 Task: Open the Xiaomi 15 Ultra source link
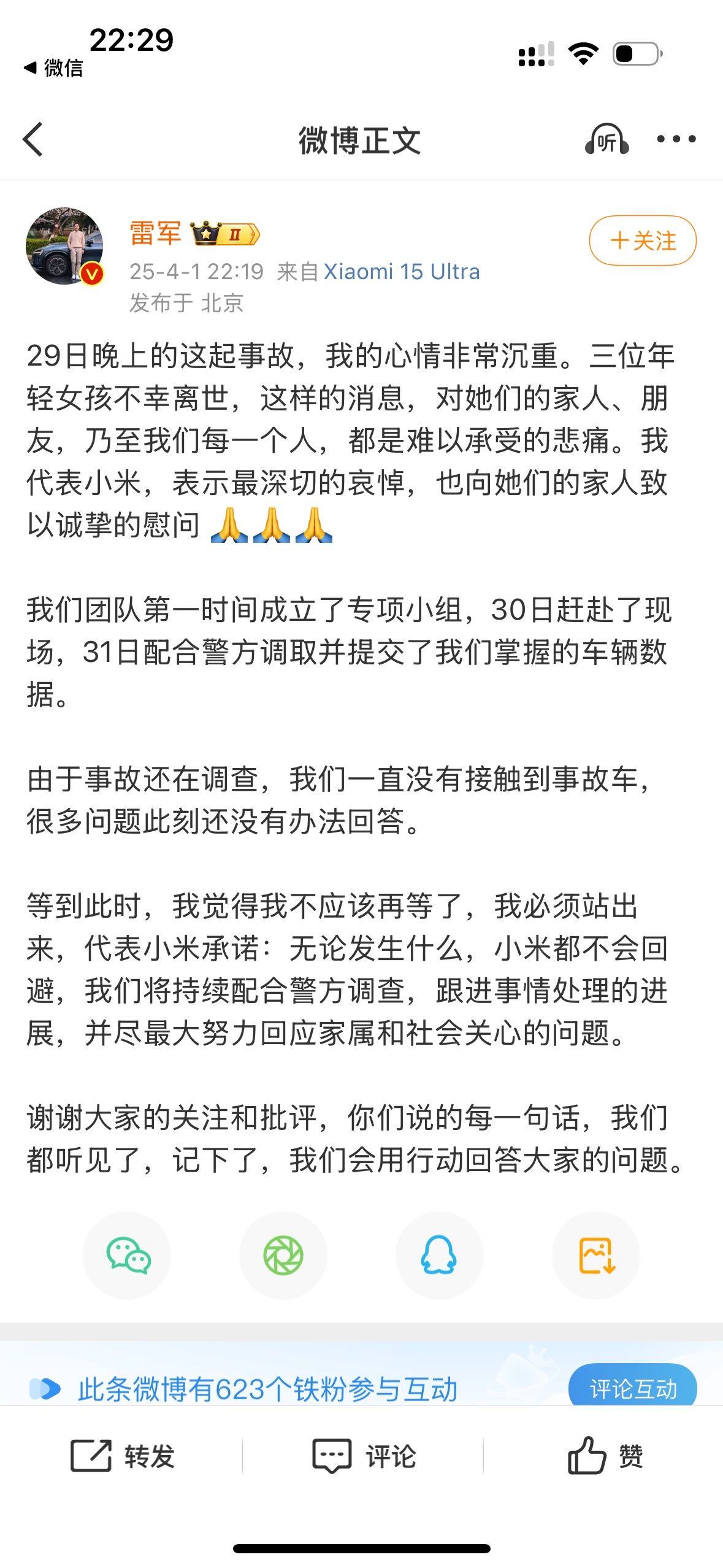coord(402,272)
